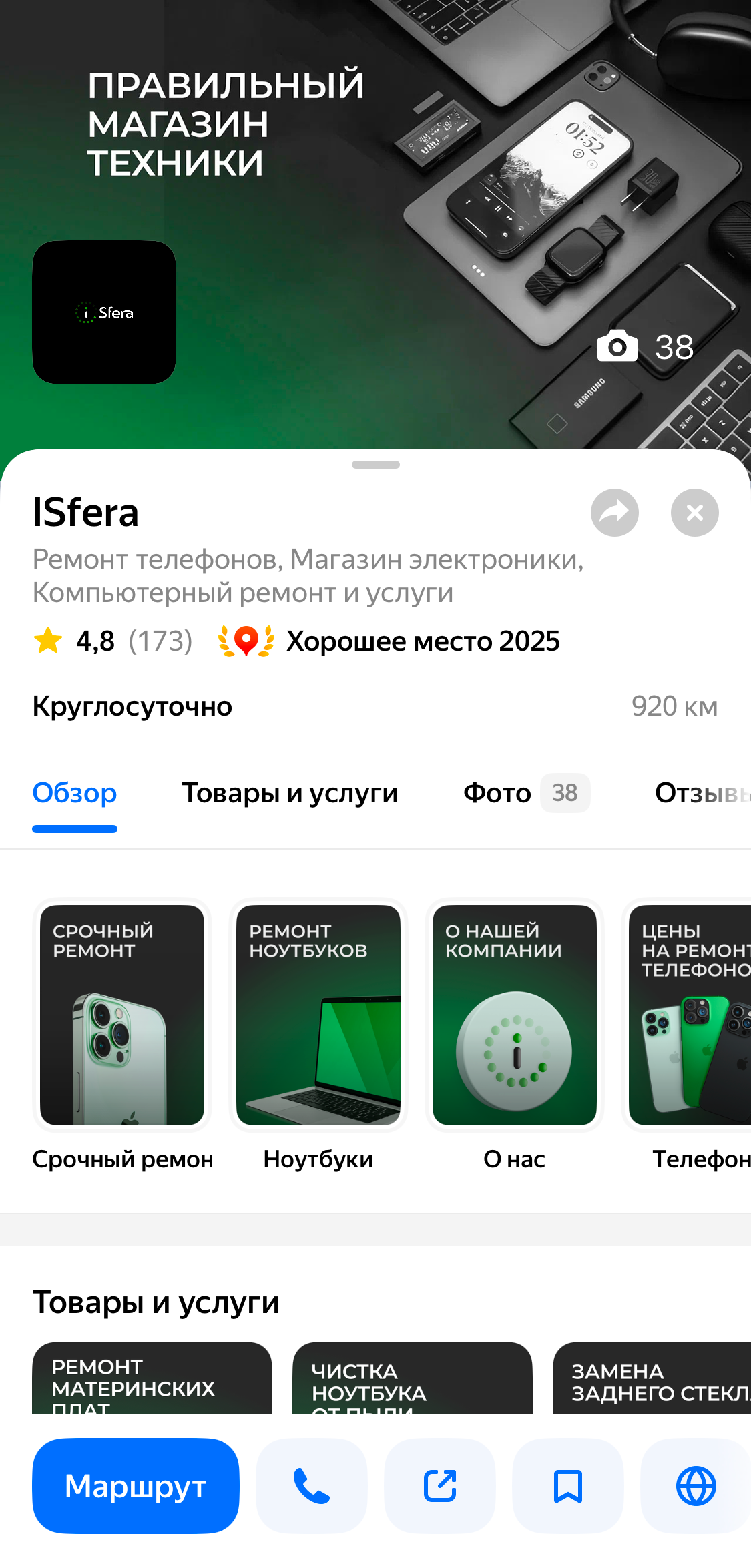Select the Обзор tab
This screenshot has width=751, height=1568.
pos(75,793)
